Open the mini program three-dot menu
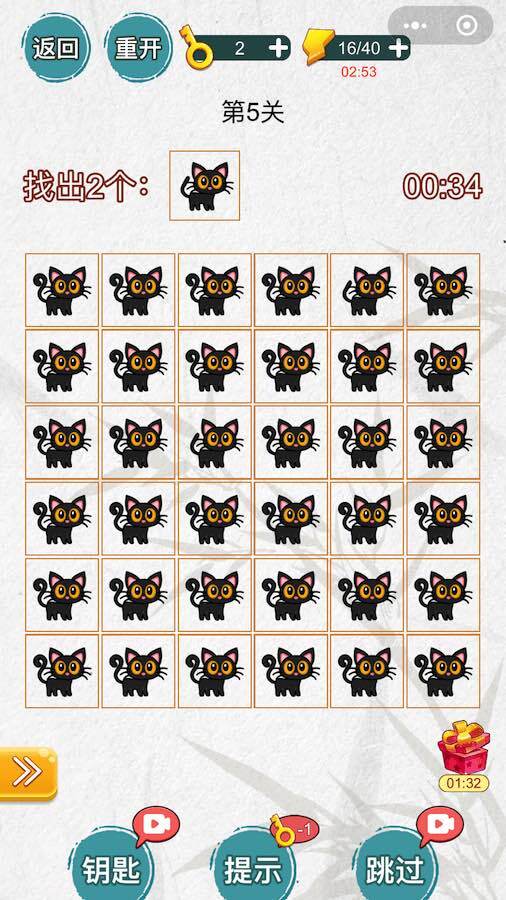This screenshot has width=506, height=900. pyautogui.click(x=415, y=26)
